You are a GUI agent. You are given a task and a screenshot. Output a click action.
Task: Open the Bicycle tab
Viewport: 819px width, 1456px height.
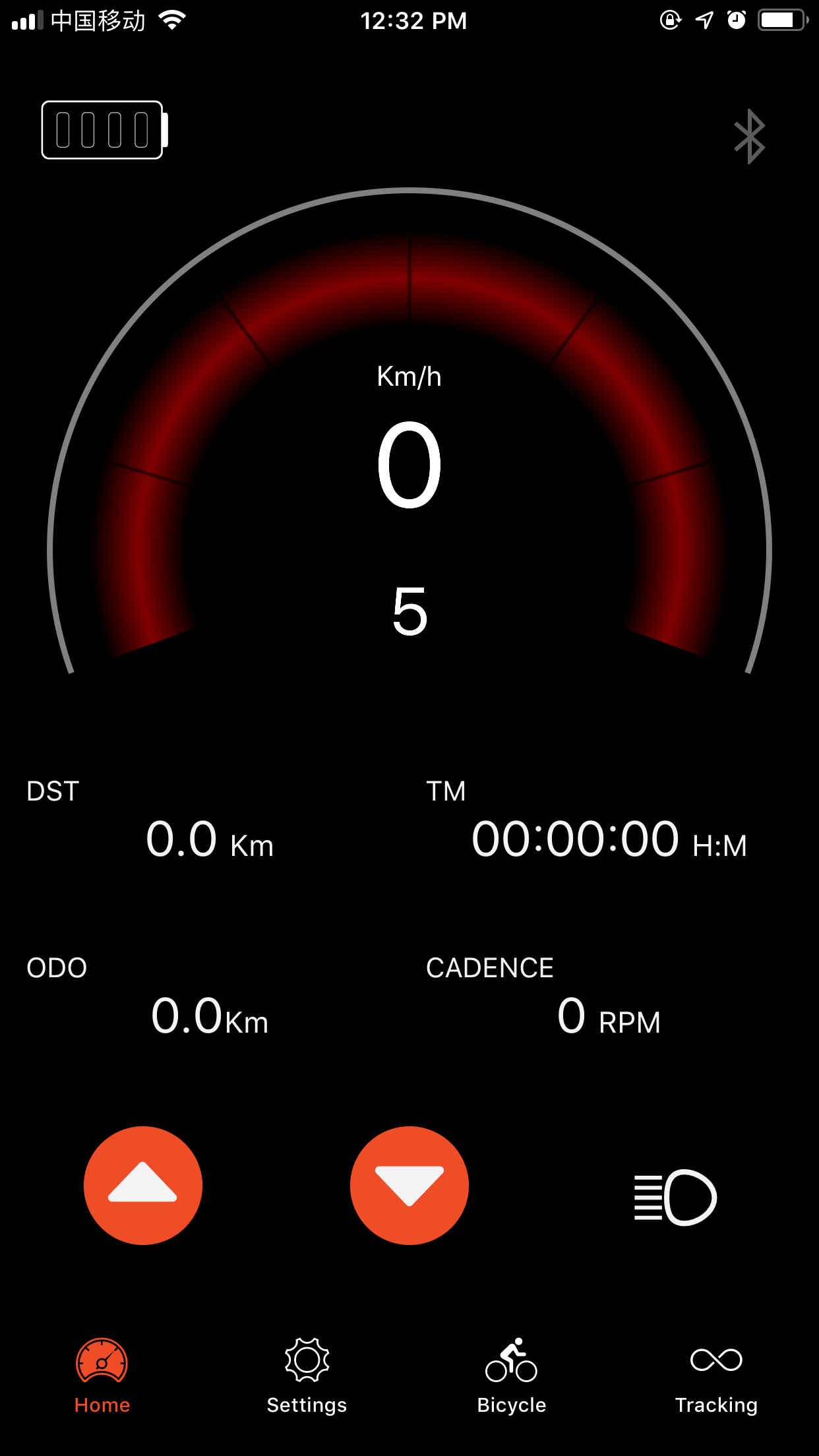(512, 1376)
